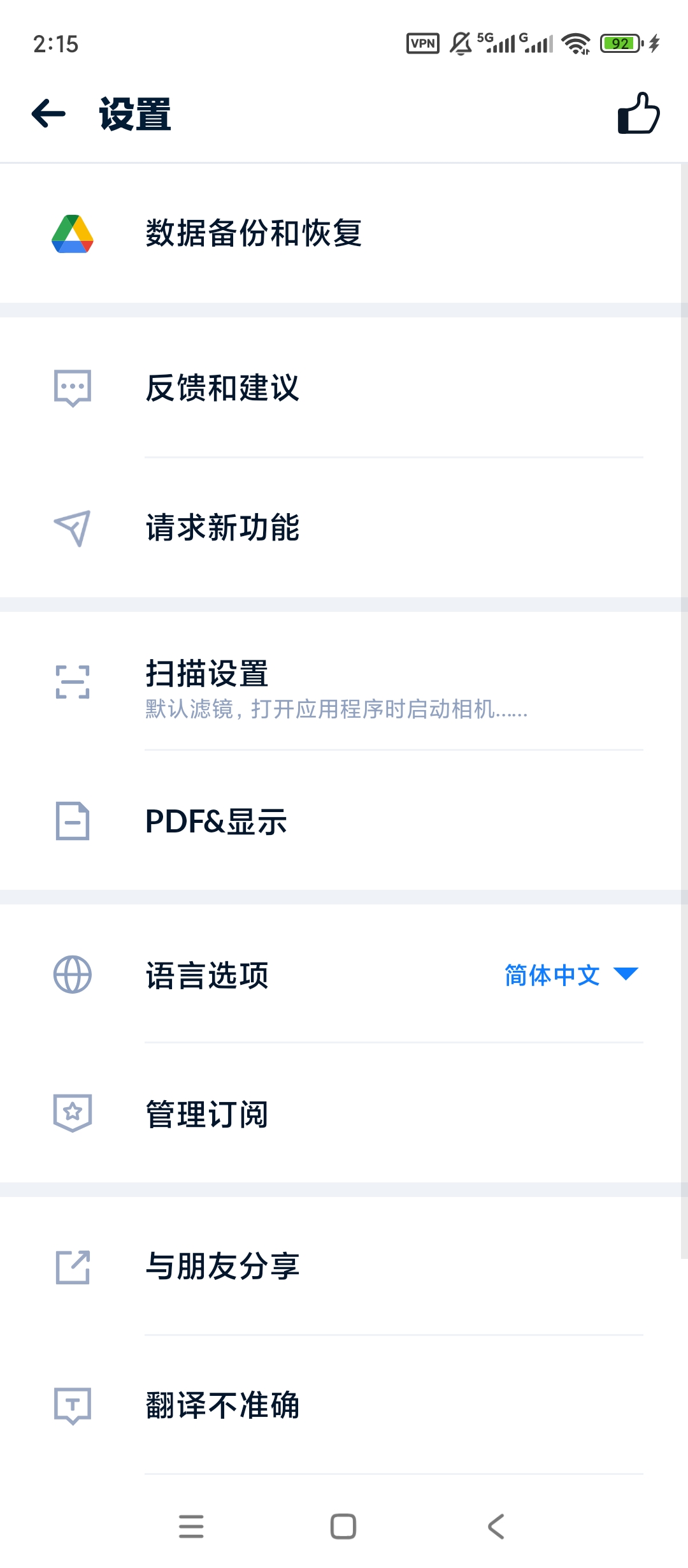Open 翻译不准确
The width and height of the screenshot is (688, 1568).
click(341, 1405)
